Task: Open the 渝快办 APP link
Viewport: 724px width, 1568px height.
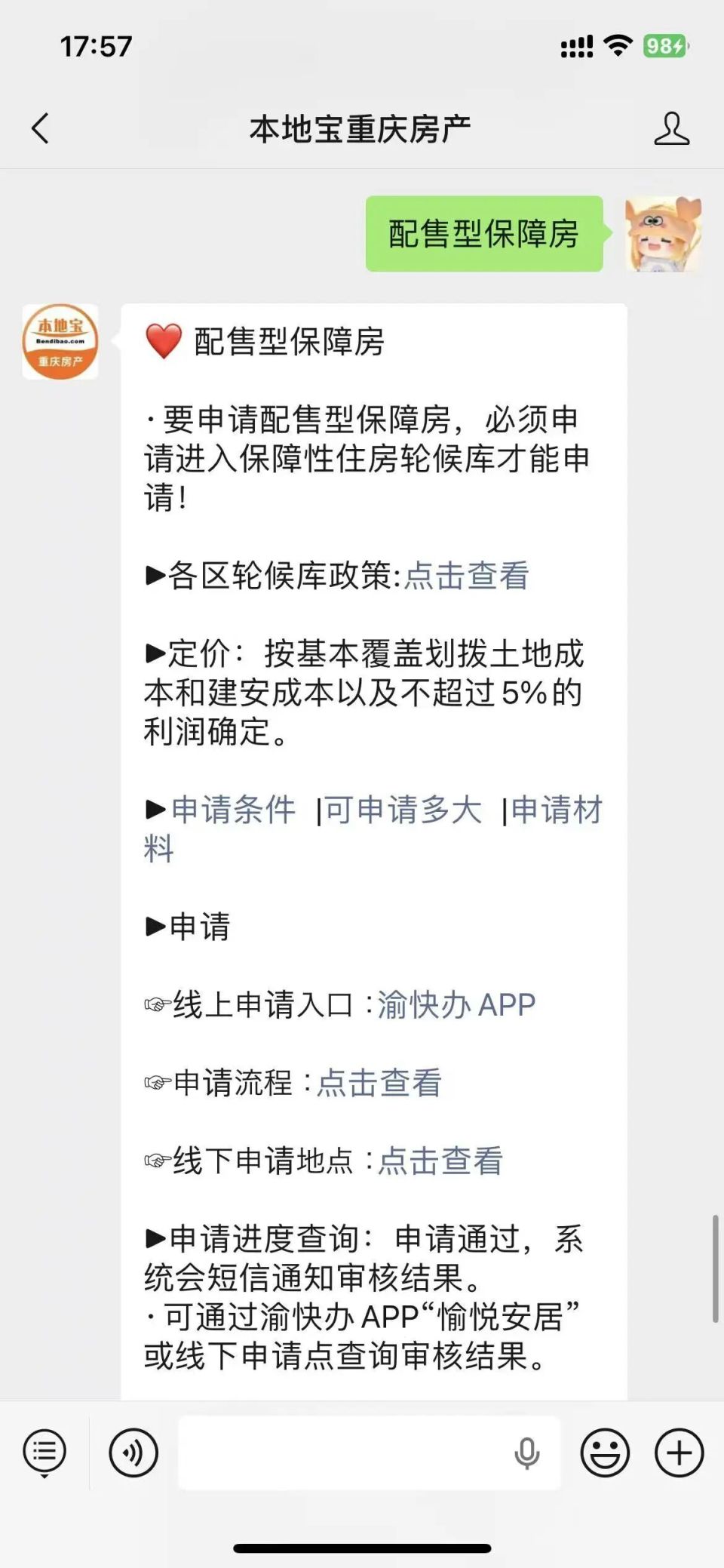Action: pyautogui.click(x=456, y=1004)
